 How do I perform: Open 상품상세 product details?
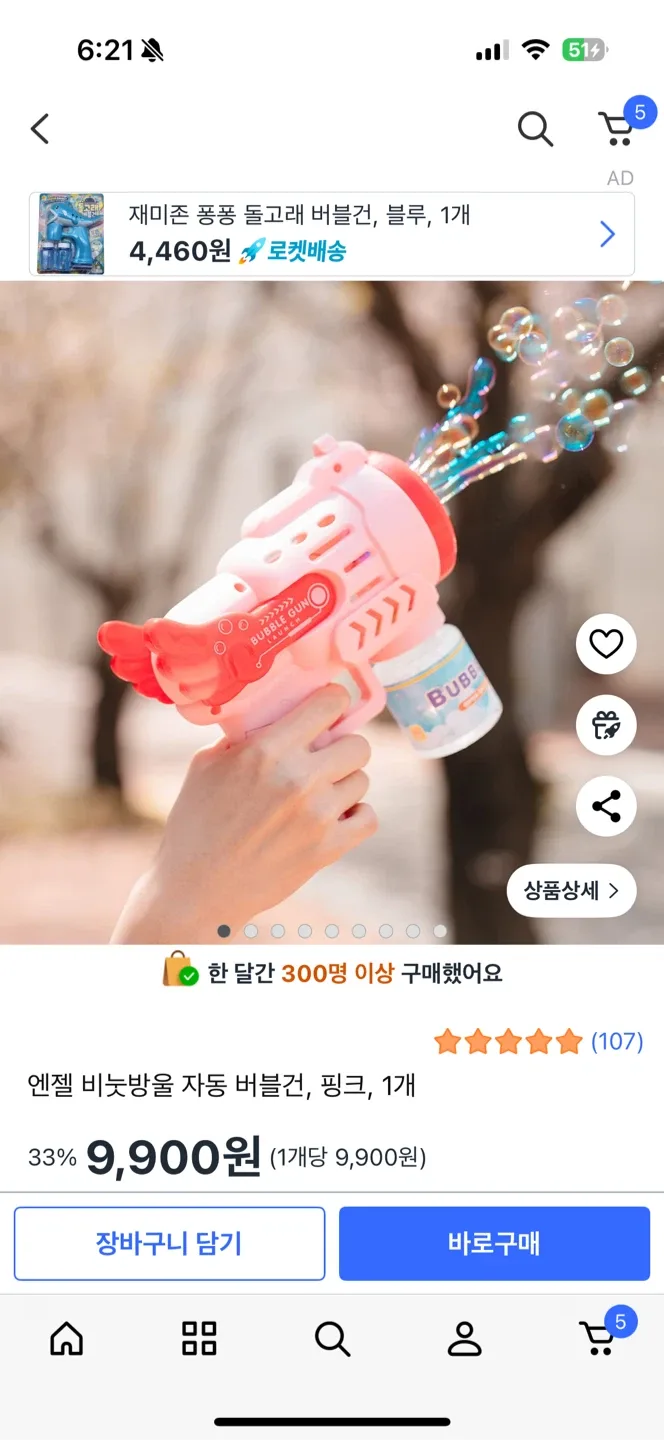click(572, 890)
